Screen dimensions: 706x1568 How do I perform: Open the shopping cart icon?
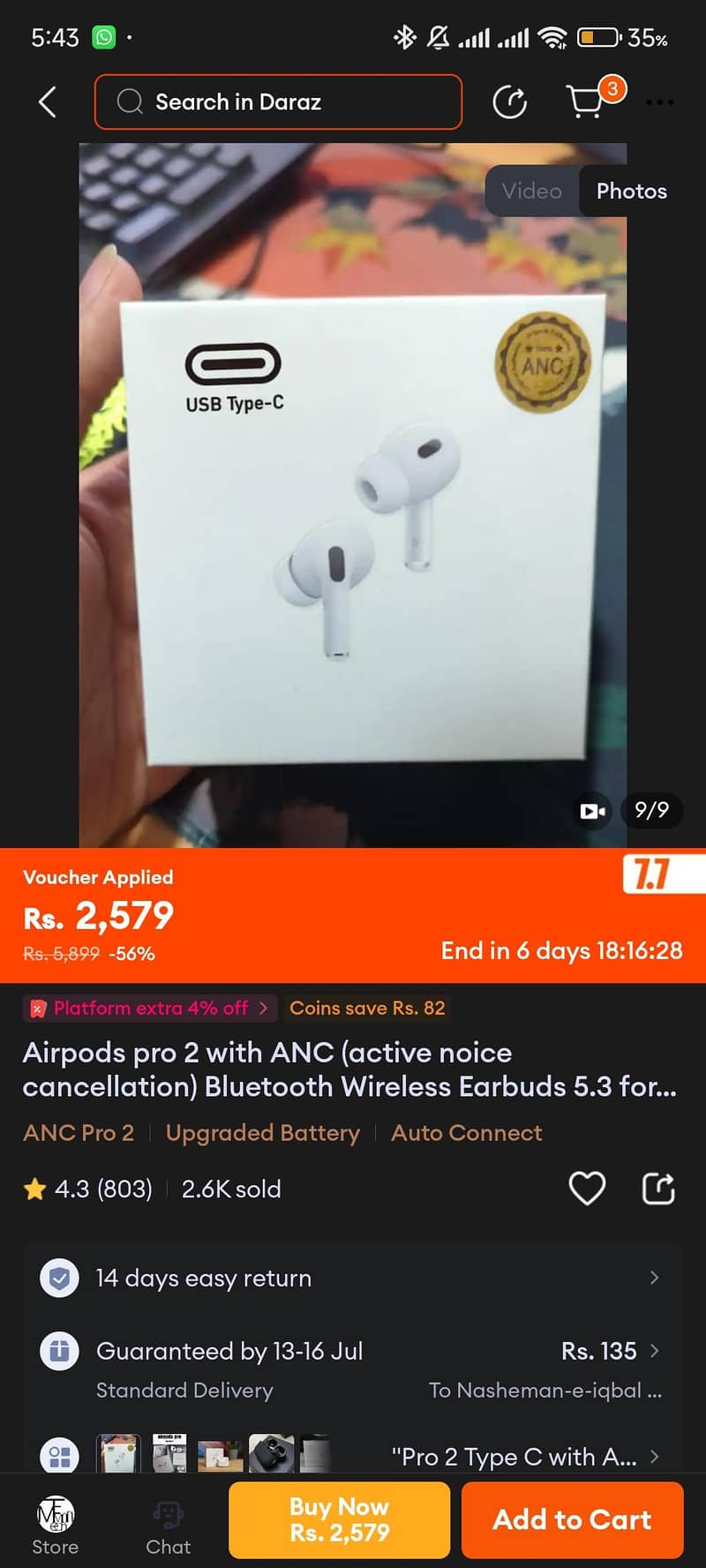tap(586, 102)
